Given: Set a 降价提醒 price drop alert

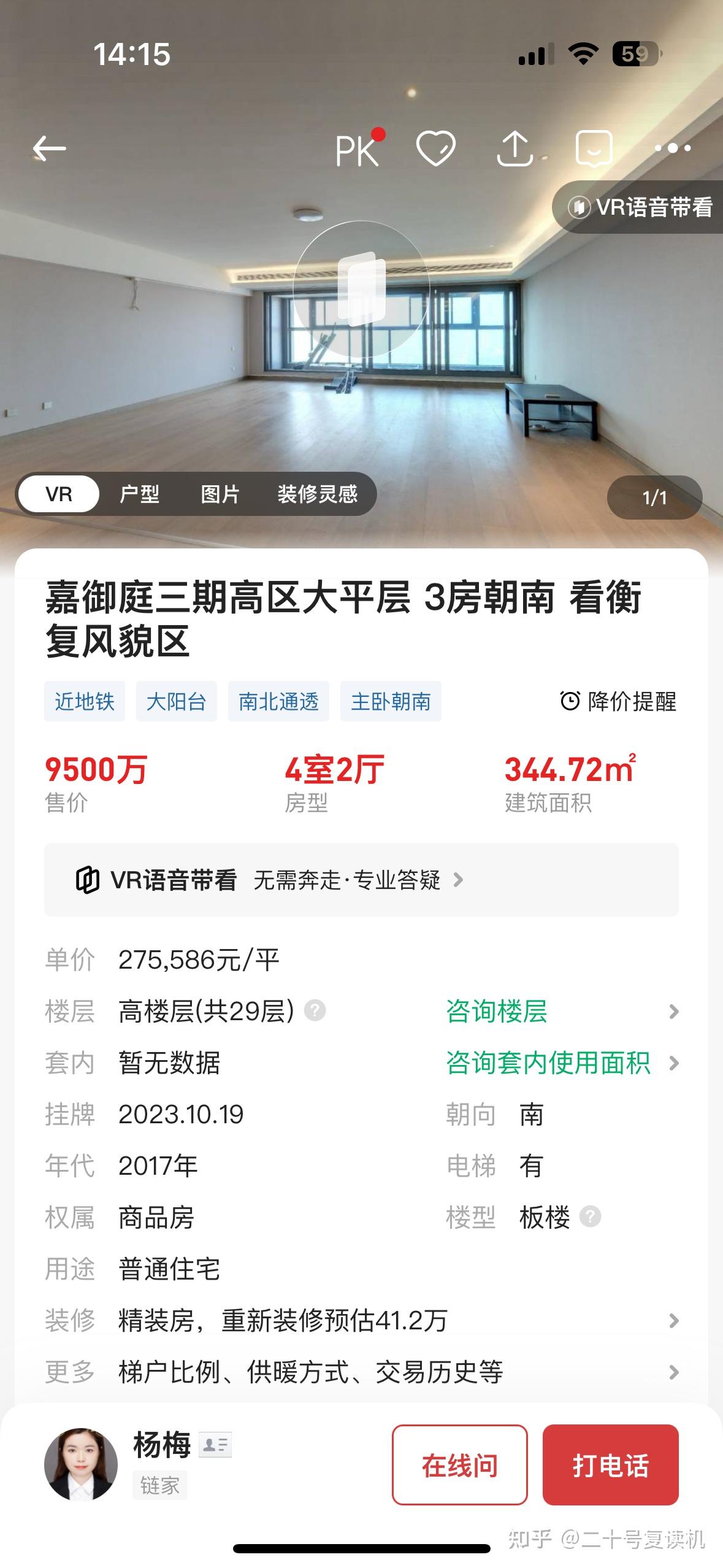Looking at the screenshot, I should pos(618,701).
